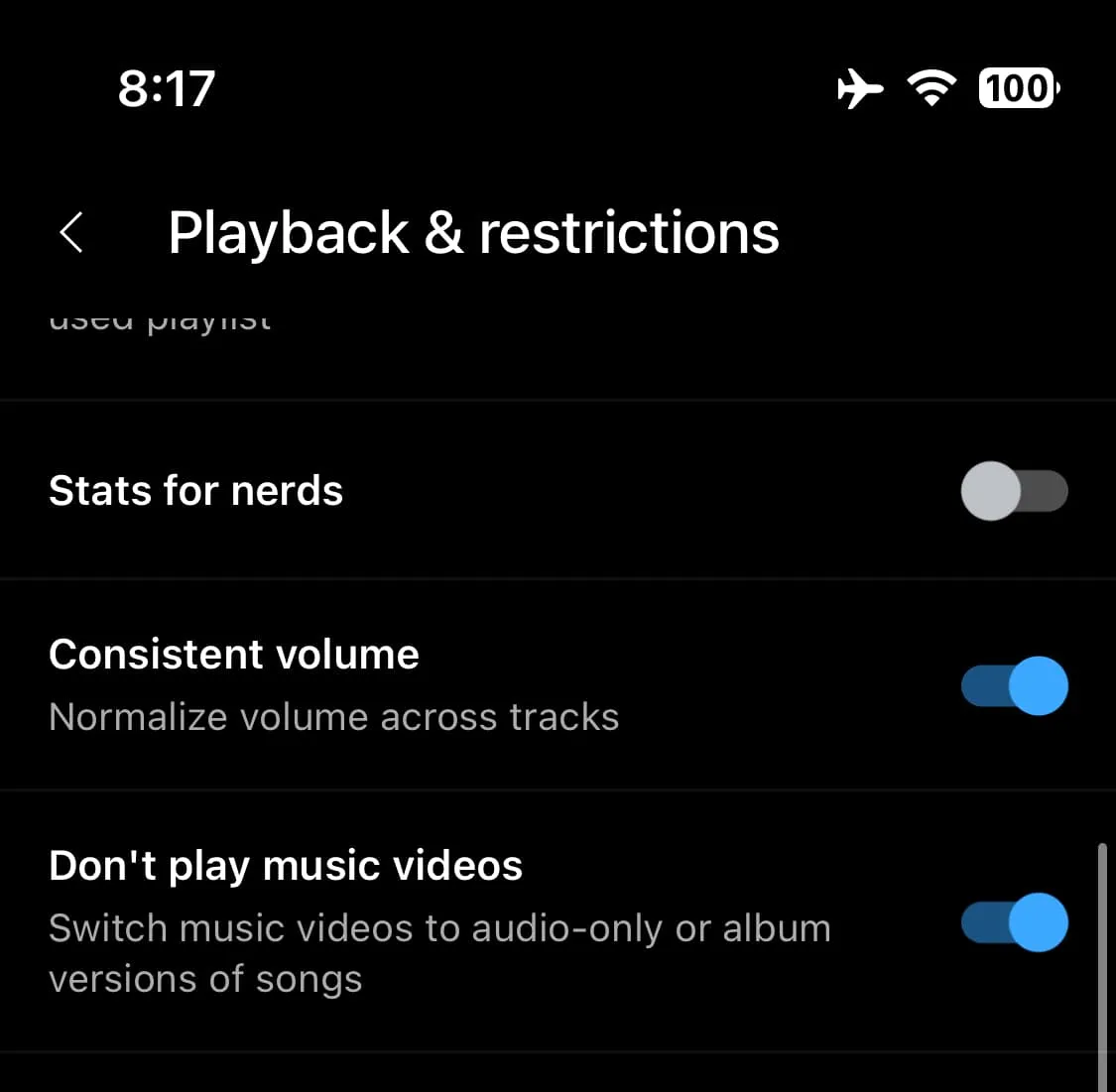This screenshot has width=1116, height=1092.
Task: Enable the Stats for nerds switch
Action: (1014, 491)
